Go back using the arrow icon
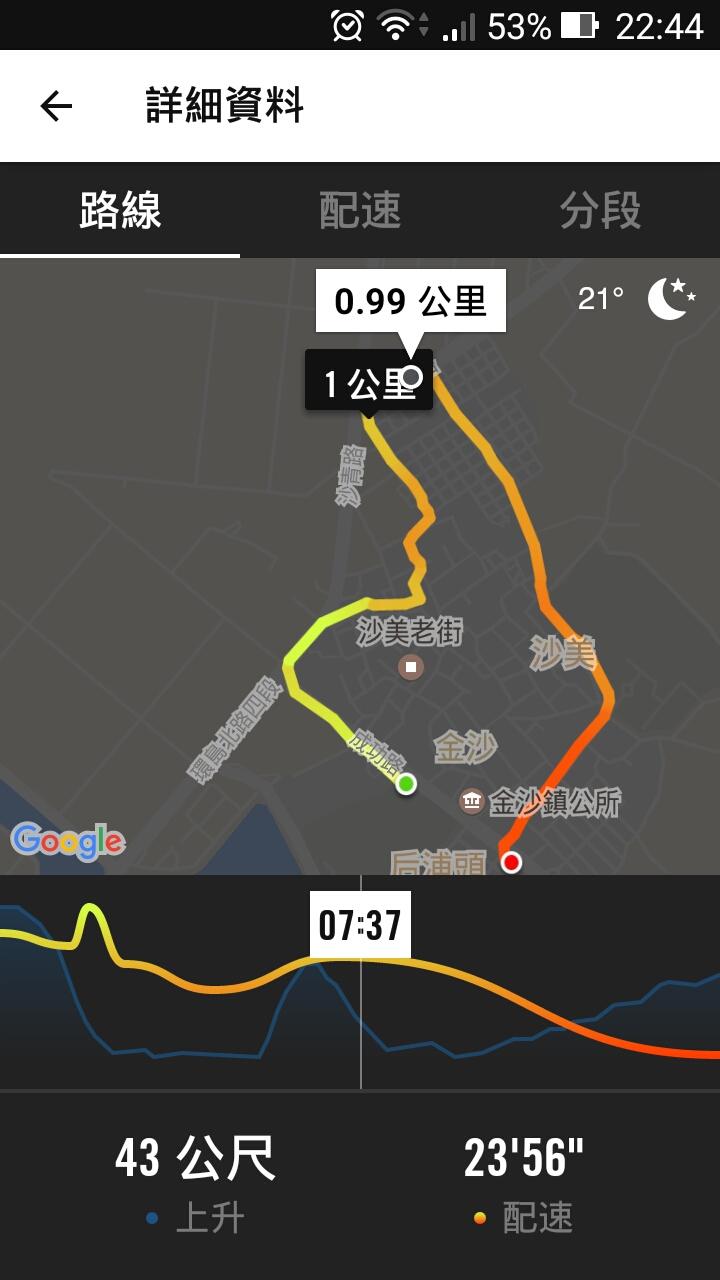720x1280 pixels. point(56,106)
